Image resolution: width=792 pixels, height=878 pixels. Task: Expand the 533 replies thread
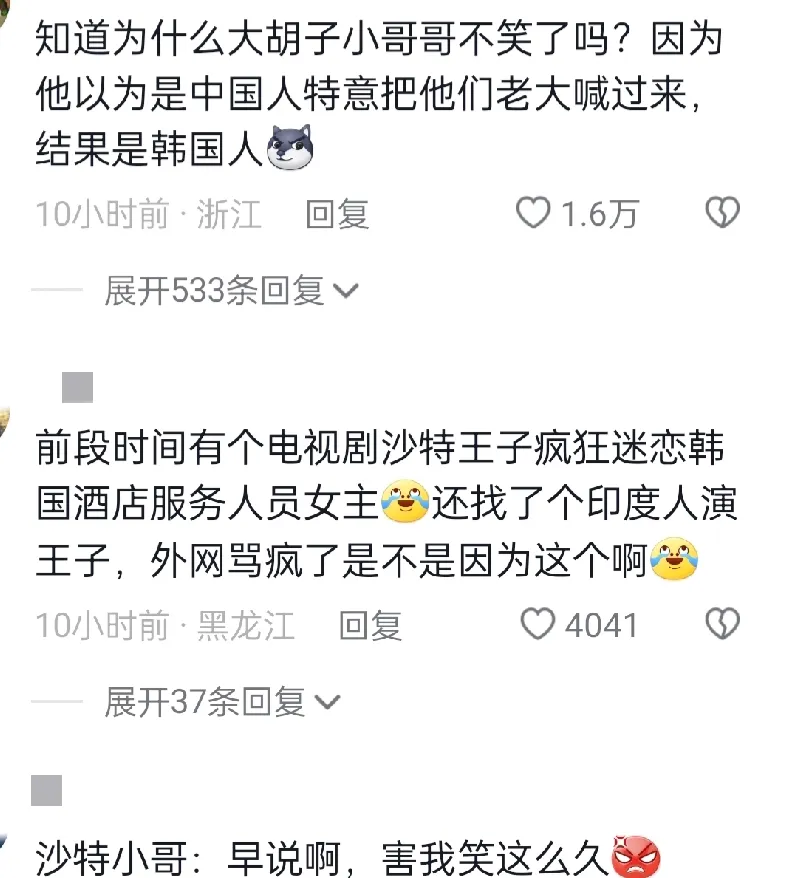click(212, 290)
